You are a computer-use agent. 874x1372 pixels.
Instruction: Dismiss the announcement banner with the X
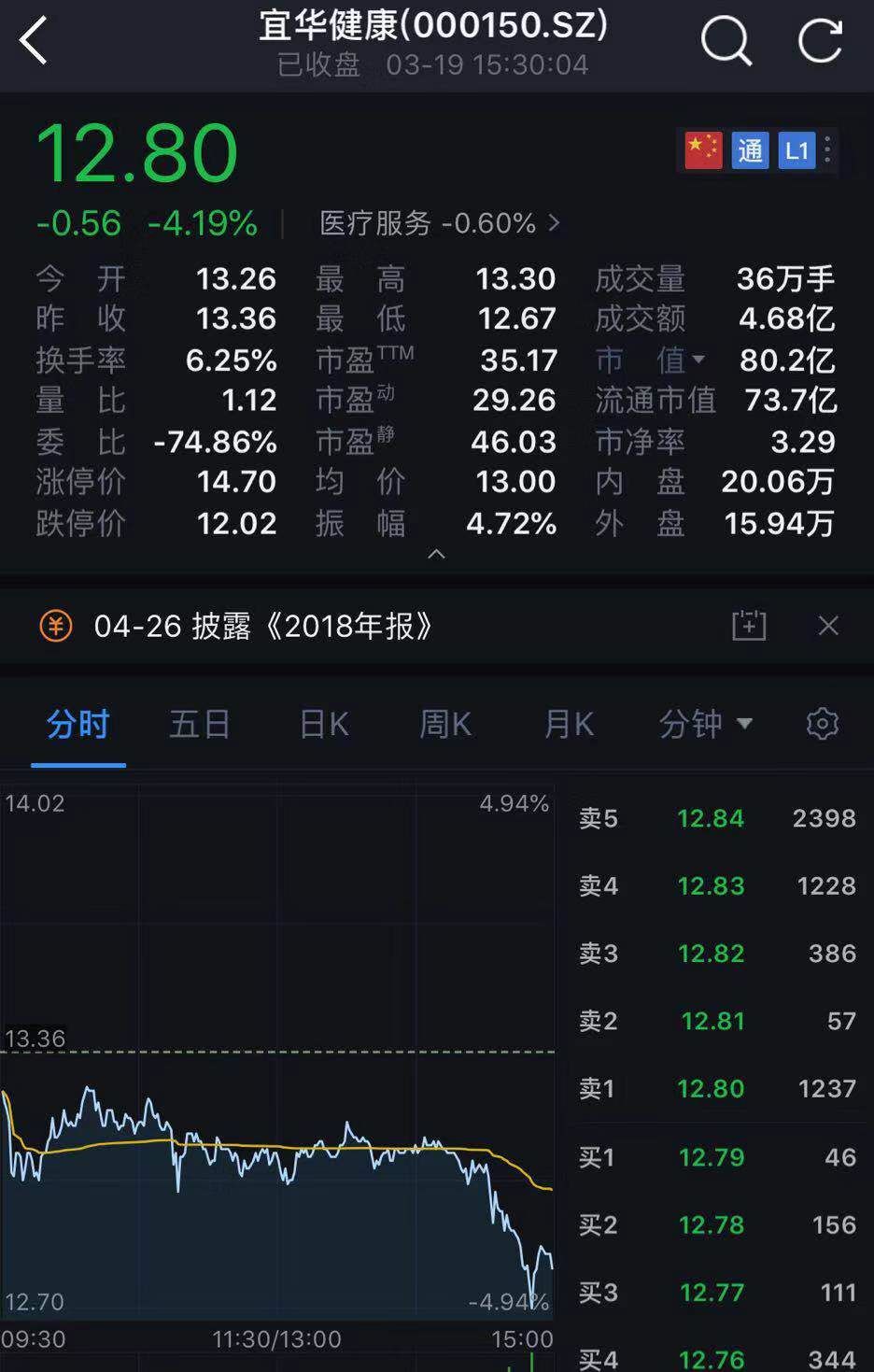829,625
